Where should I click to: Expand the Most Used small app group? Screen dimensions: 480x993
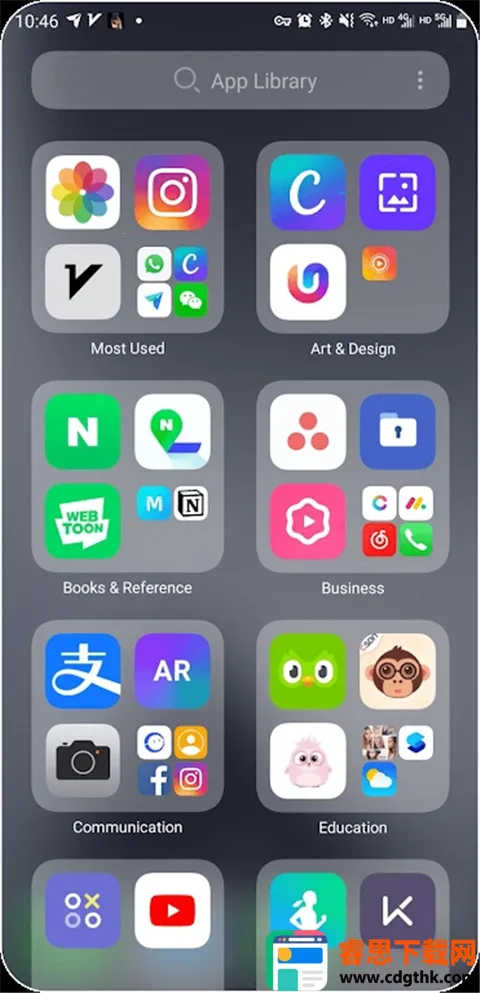coord(172,282)
